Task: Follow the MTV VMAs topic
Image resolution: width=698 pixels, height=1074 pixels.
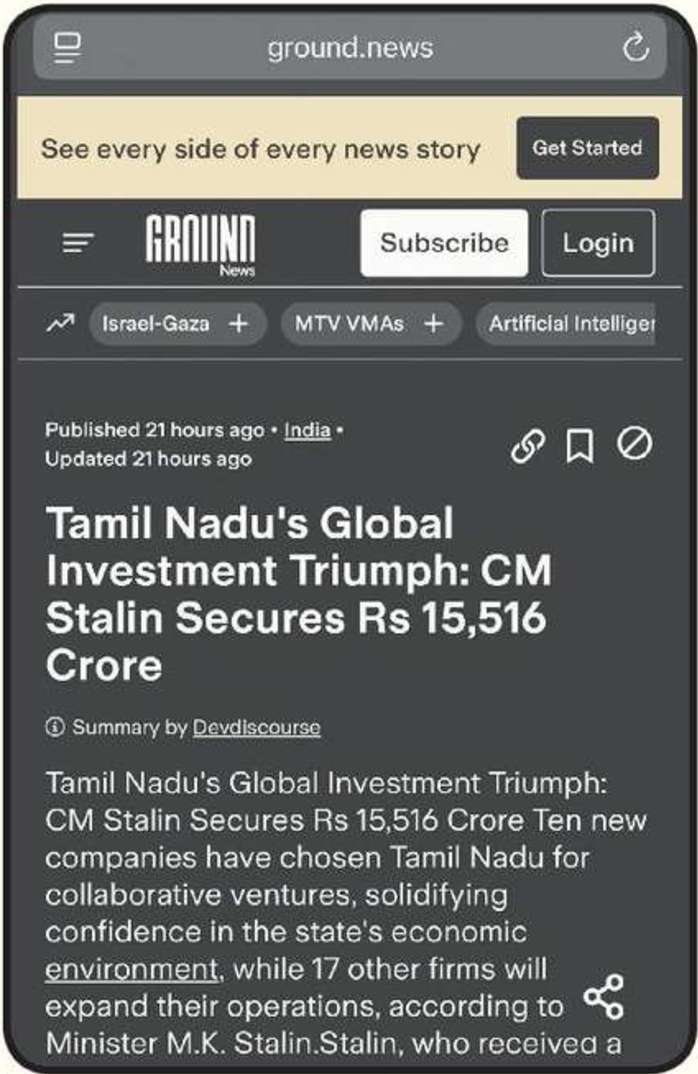Action: pos(433,324)
